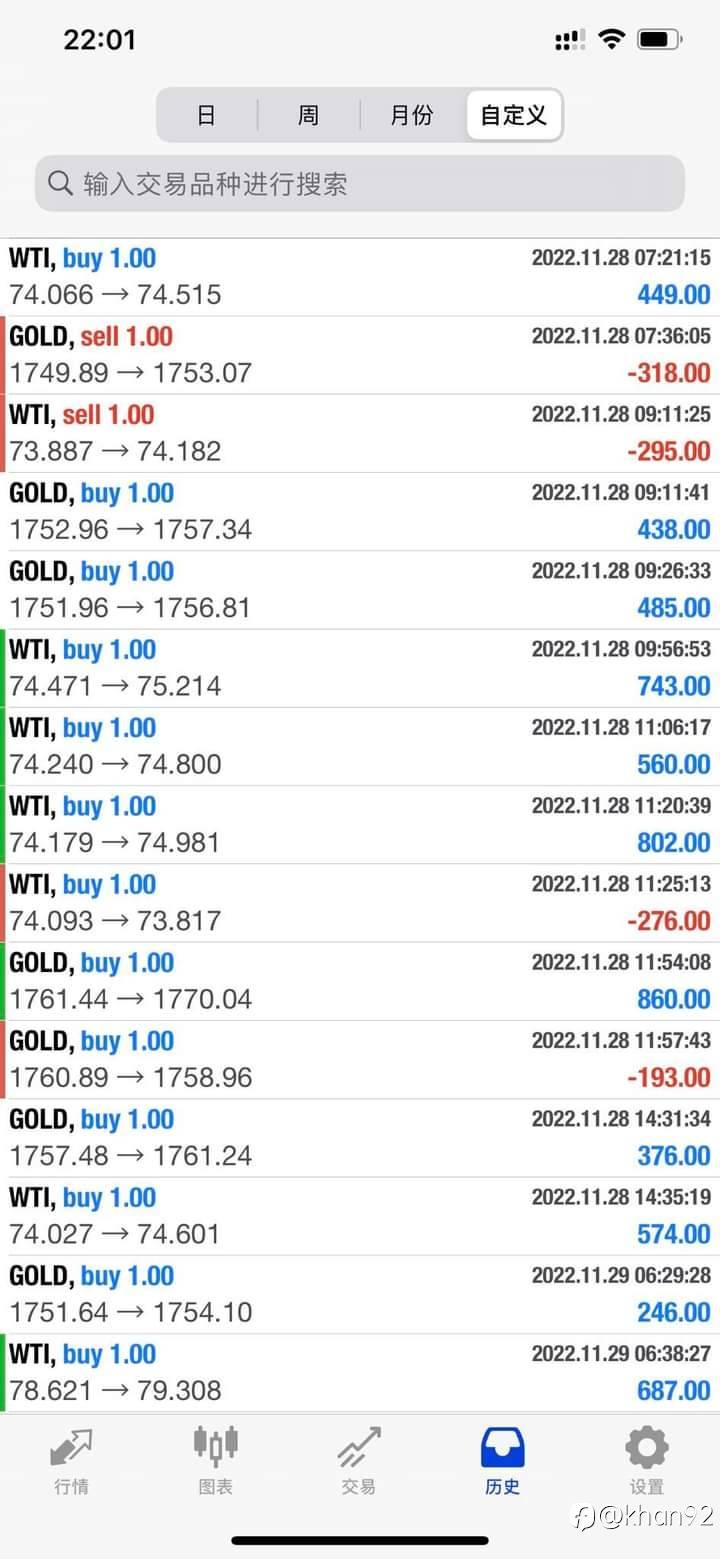
Task: Select the 周 period tab
Action: [x=308, y=115]
